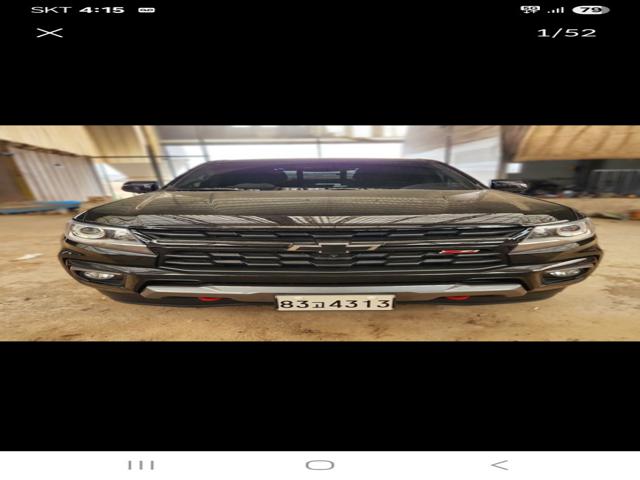Go to the home screen
Image resolution: width=640 pixels, height=480 pixels.
(320, 465)
